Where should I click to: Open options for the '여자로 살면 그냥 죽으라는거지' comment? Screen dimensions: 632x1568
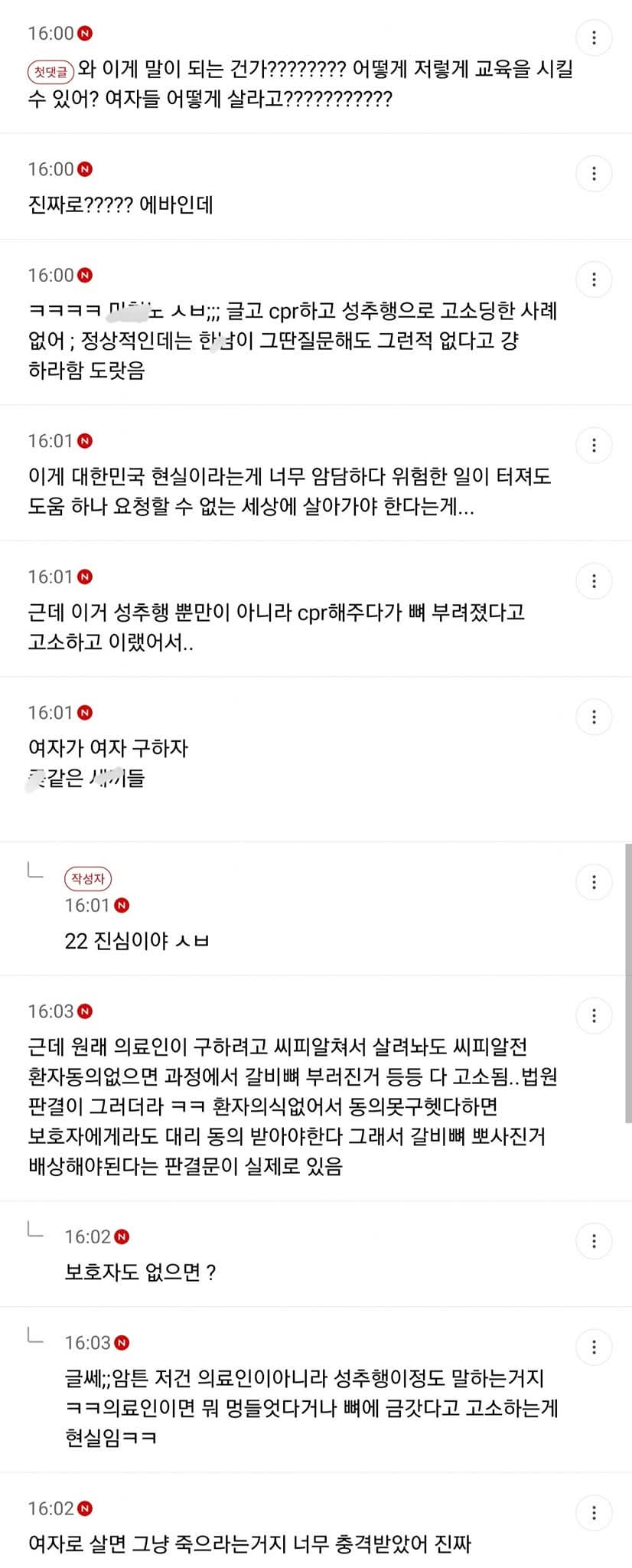pos(594,1513)
